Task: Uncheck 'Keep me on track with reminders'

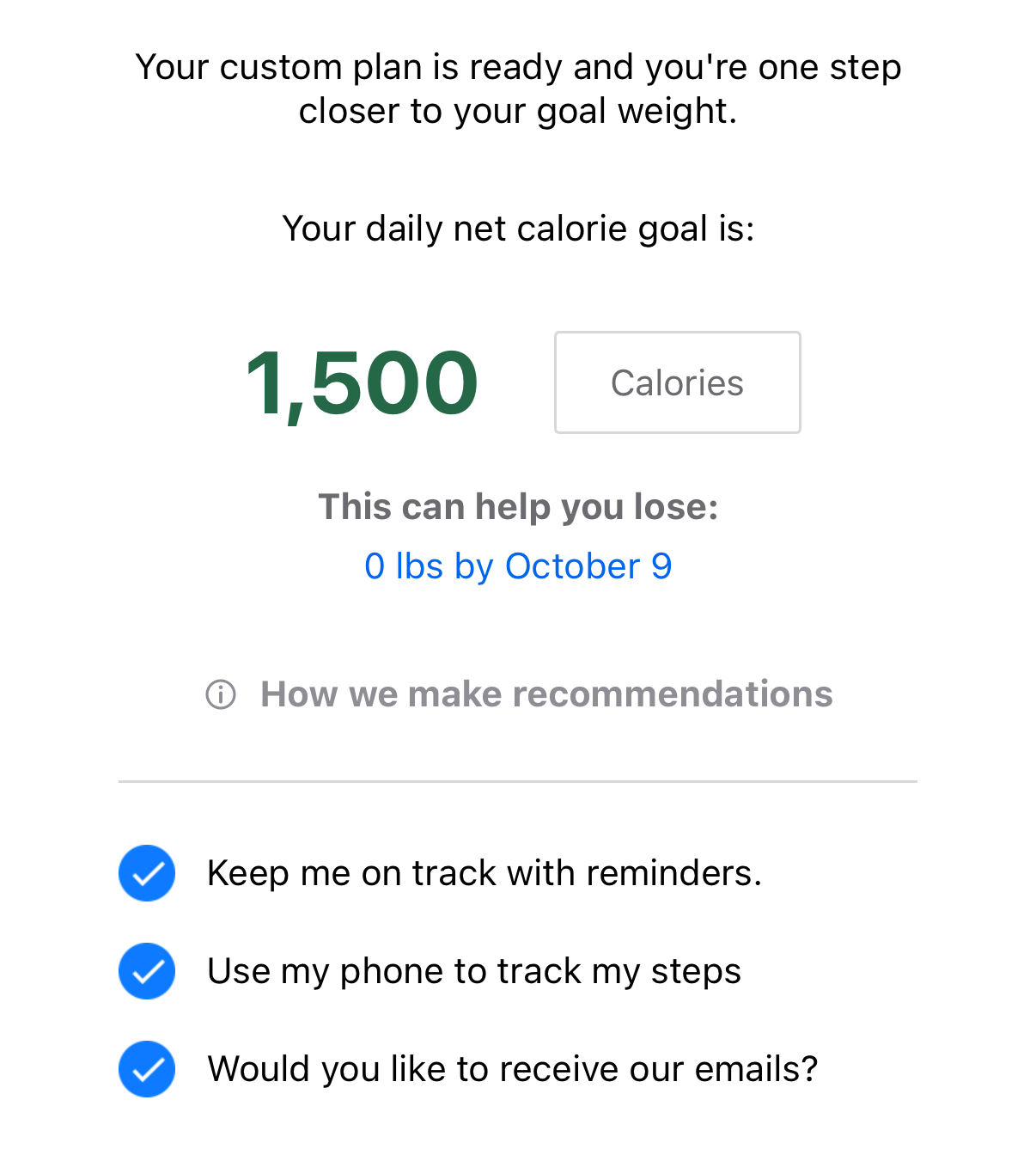Action: click(147, 873)
